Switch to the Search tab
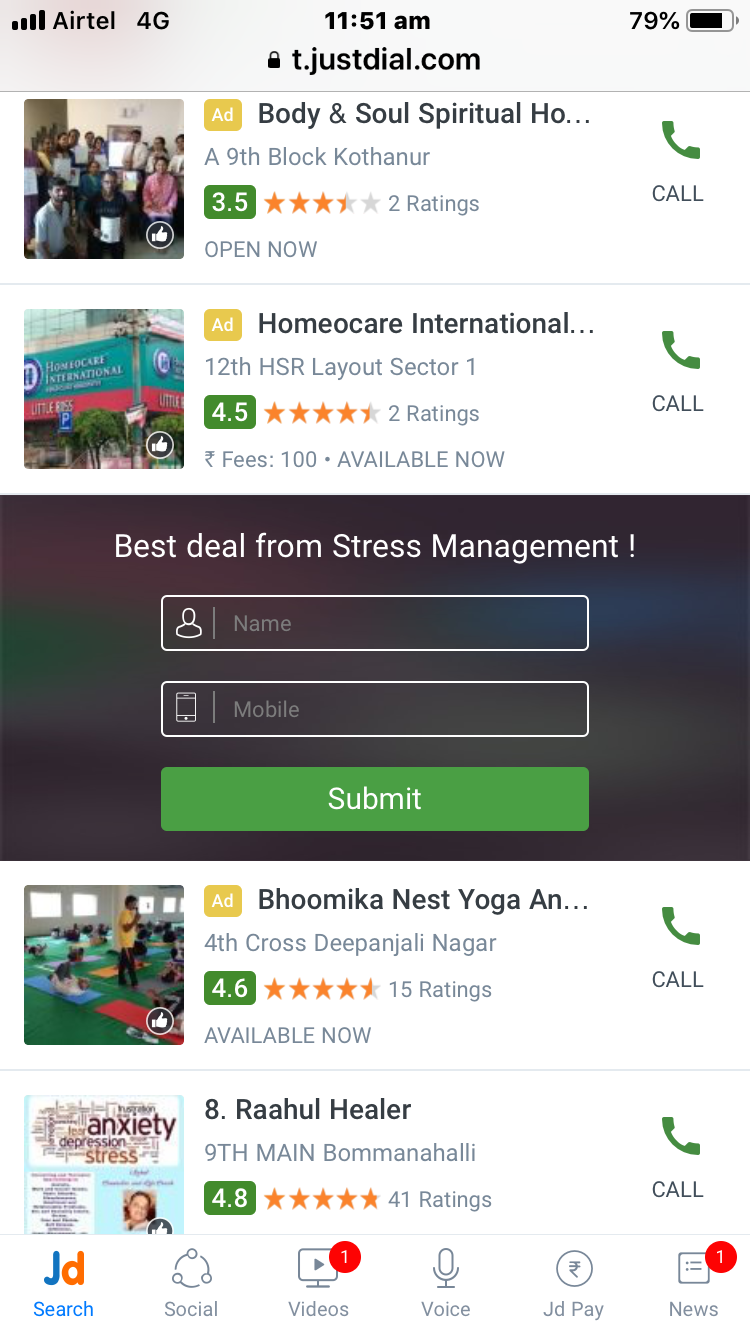 [x=63, y=1284]
